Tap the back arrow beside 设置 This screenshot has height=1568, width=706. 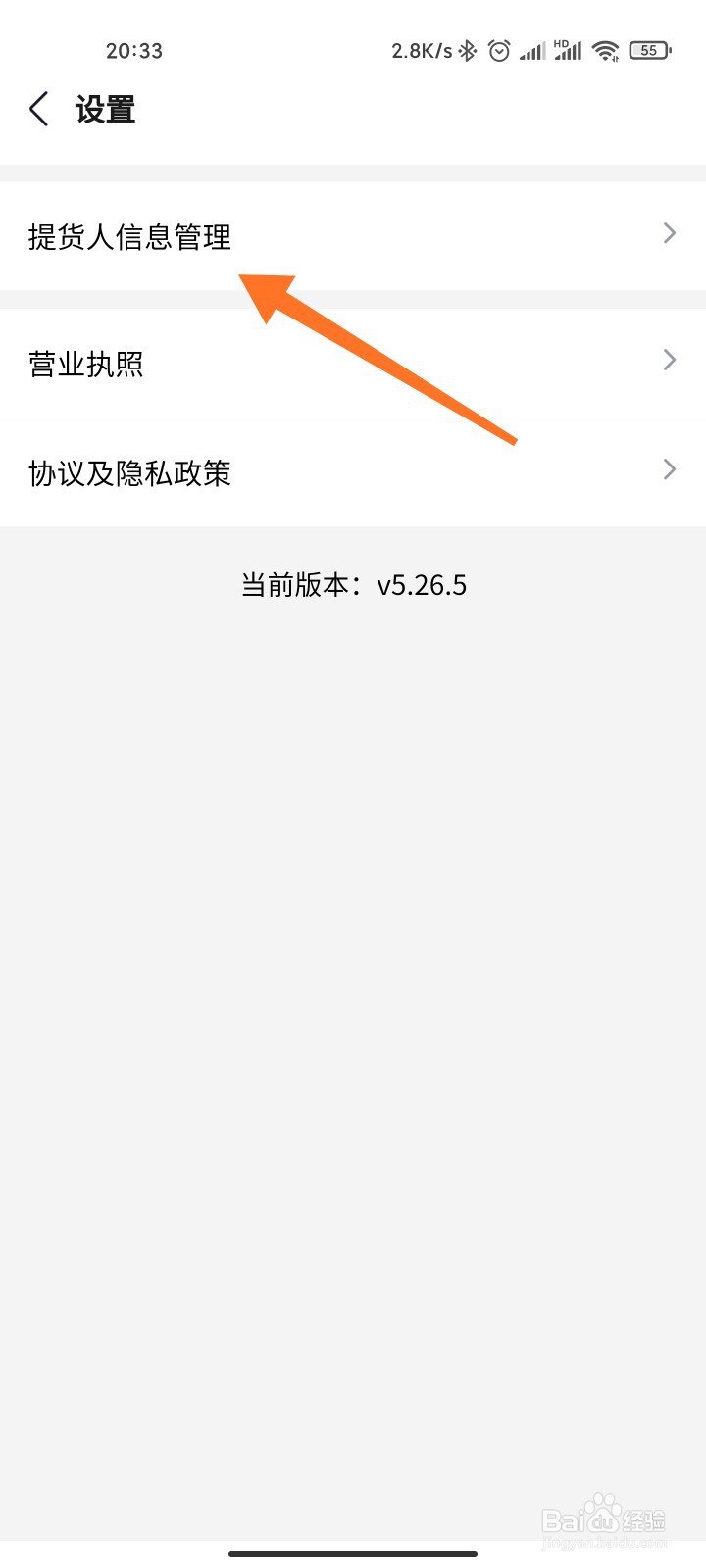[37, 109]
